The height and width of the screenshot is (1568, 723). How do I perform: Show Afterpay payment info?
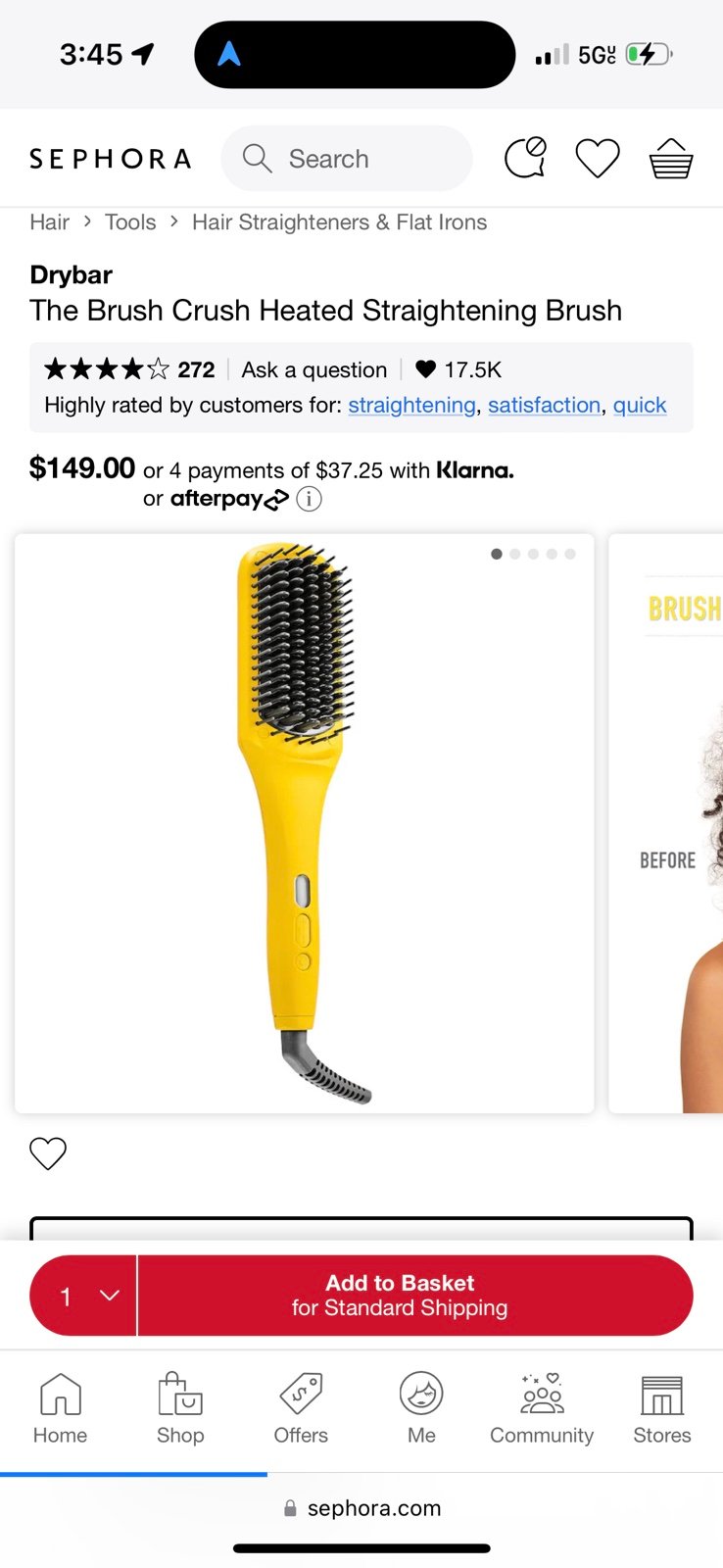309,499
